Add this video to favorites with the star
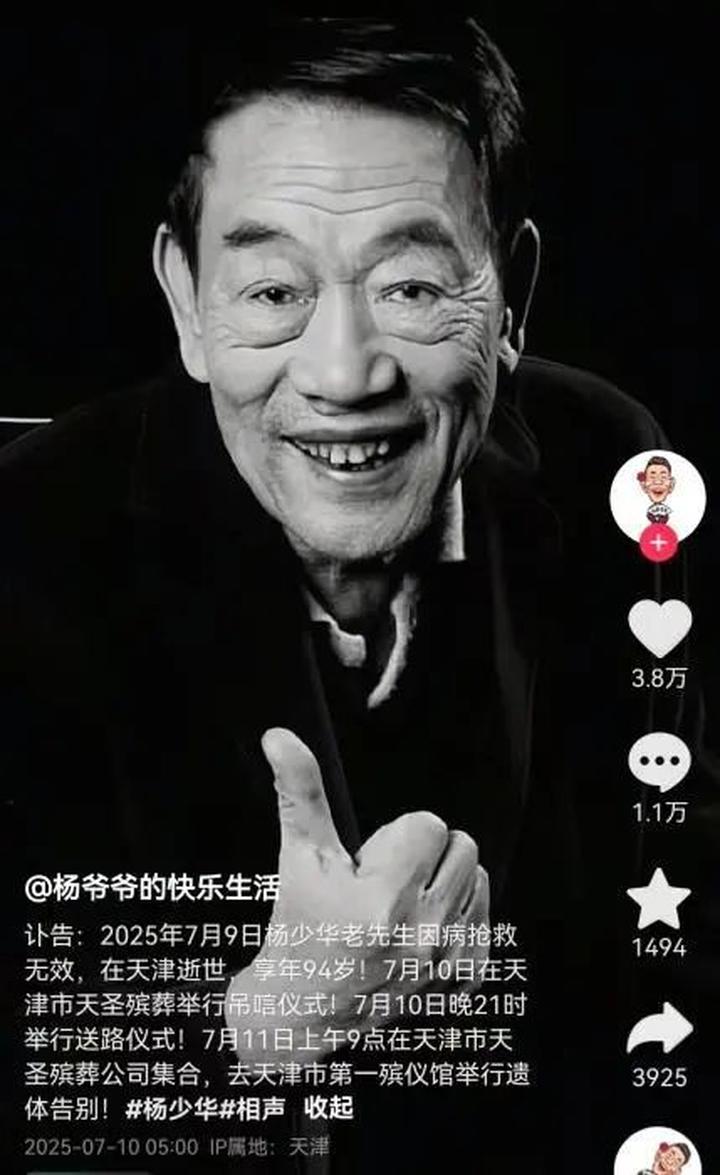The width and height of the screenshot is (720, 1175). point(659,897)
